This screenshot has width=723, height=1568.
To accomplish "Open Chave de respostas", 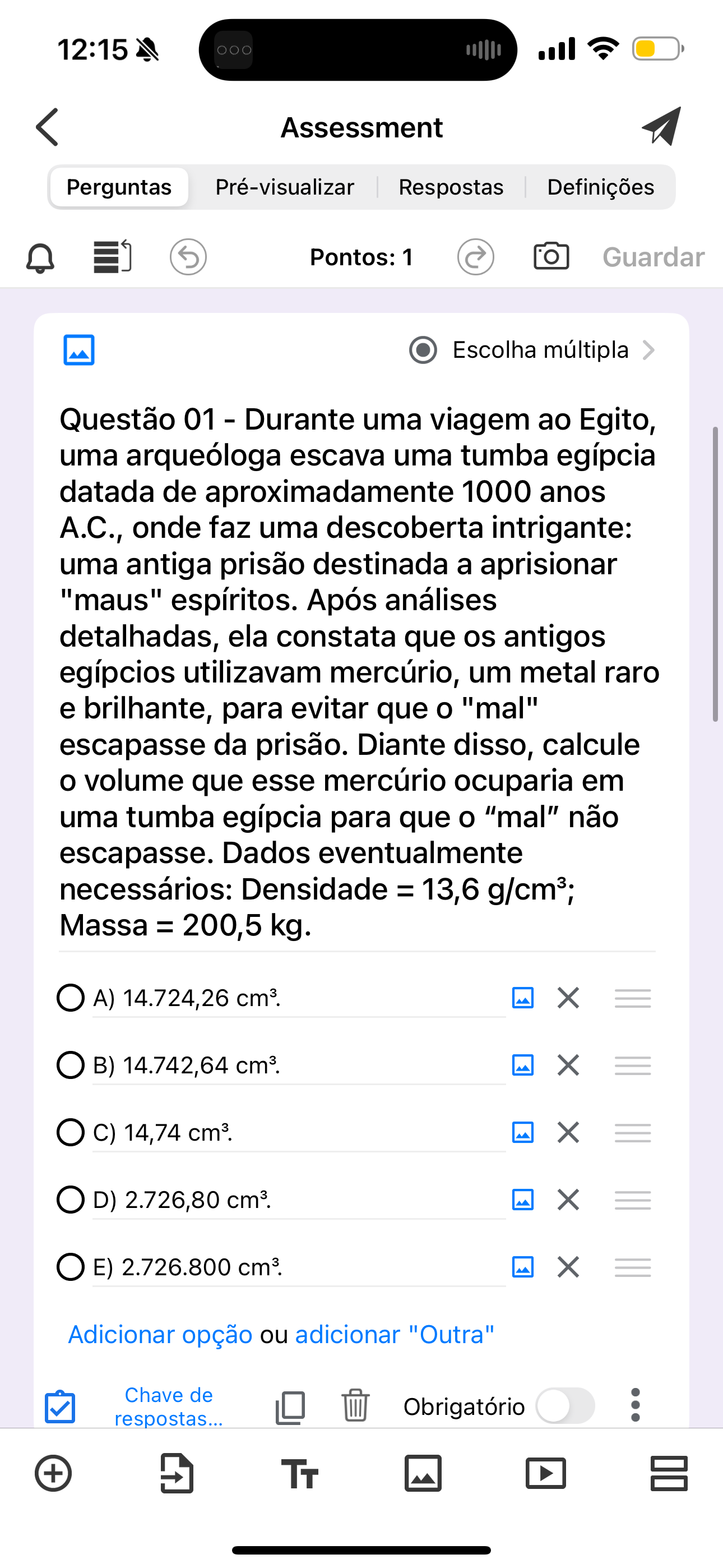I will (168, 1406).
